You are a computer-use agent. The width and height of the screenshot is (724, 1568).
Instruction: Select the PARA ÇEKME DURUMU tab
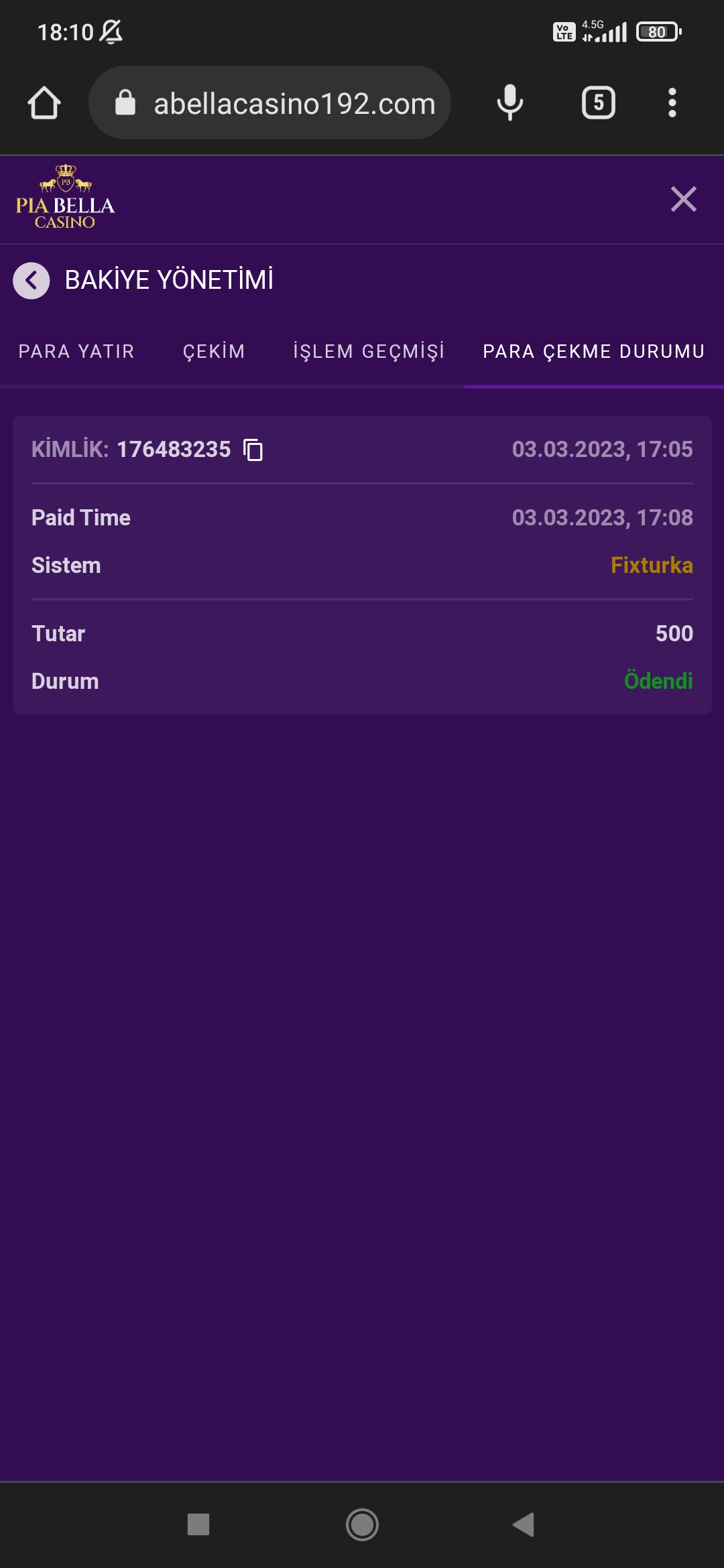point(593,351)
